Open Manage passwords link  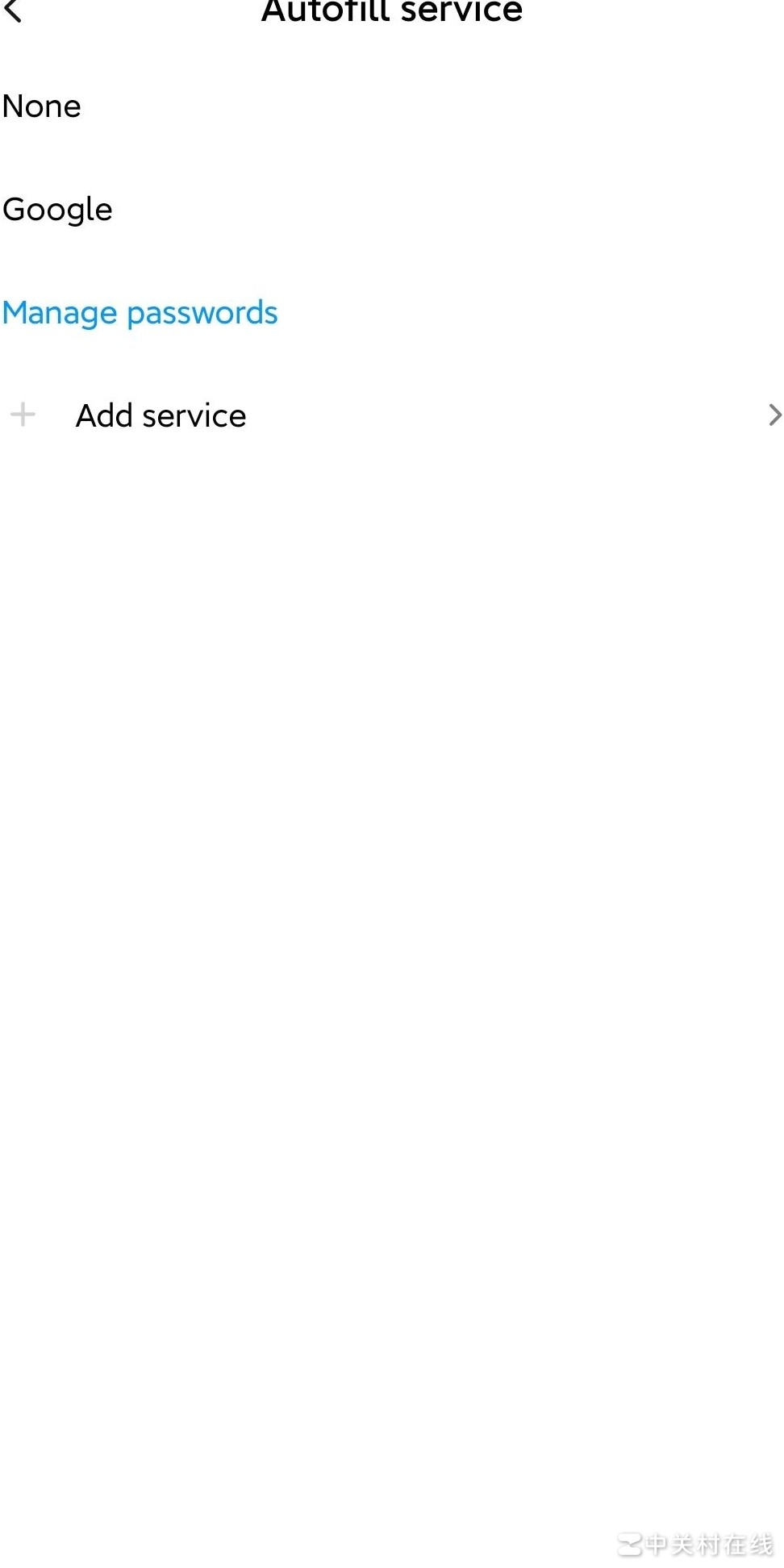point(140,313)
